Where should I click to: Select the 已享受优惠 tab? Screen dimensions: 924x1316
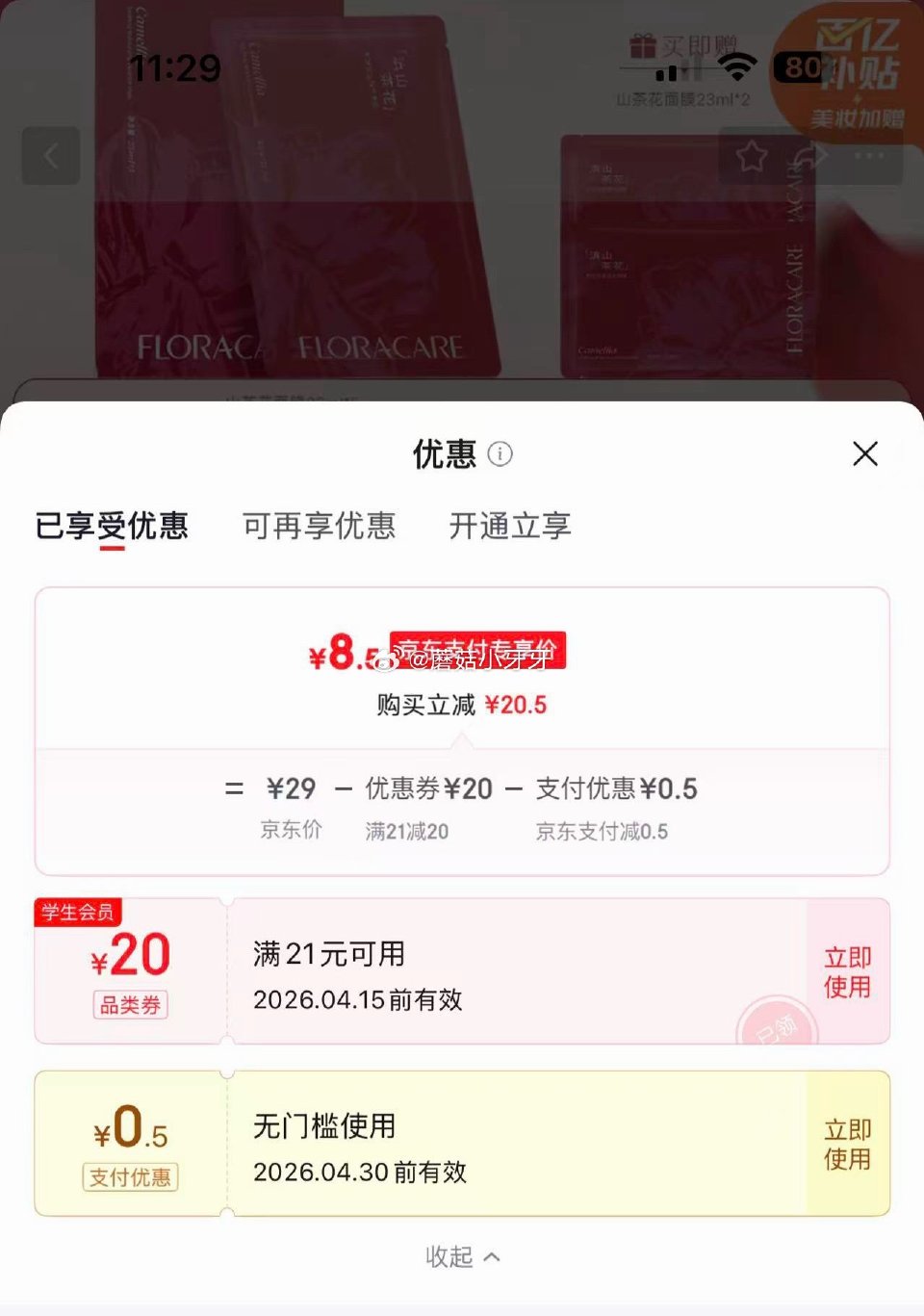coord(114,526)
